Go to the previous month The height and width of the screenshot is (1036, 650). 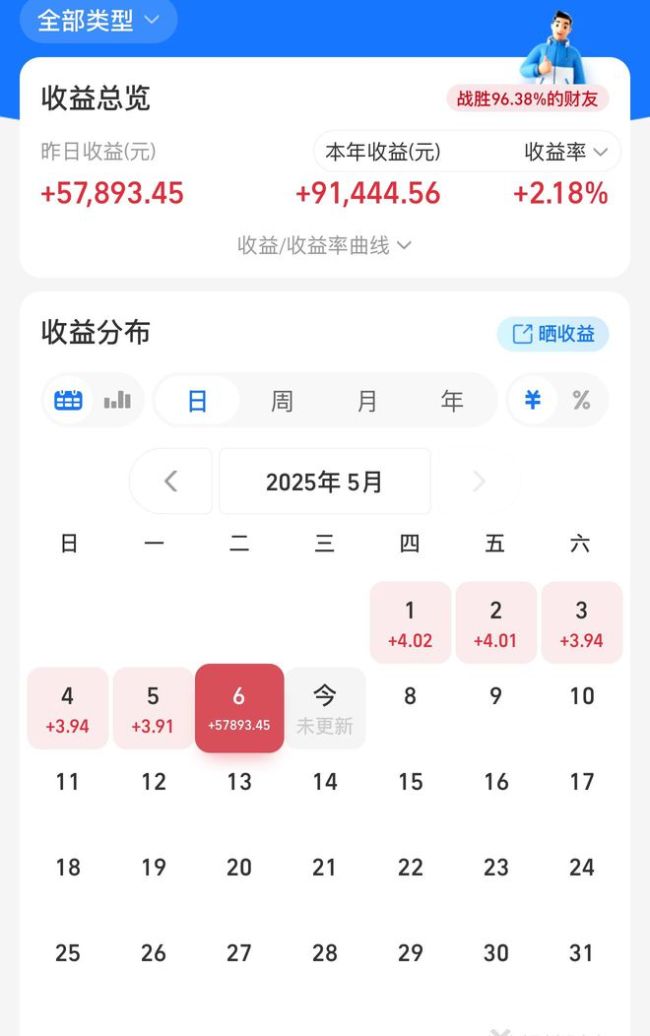[x=171, y=481]
